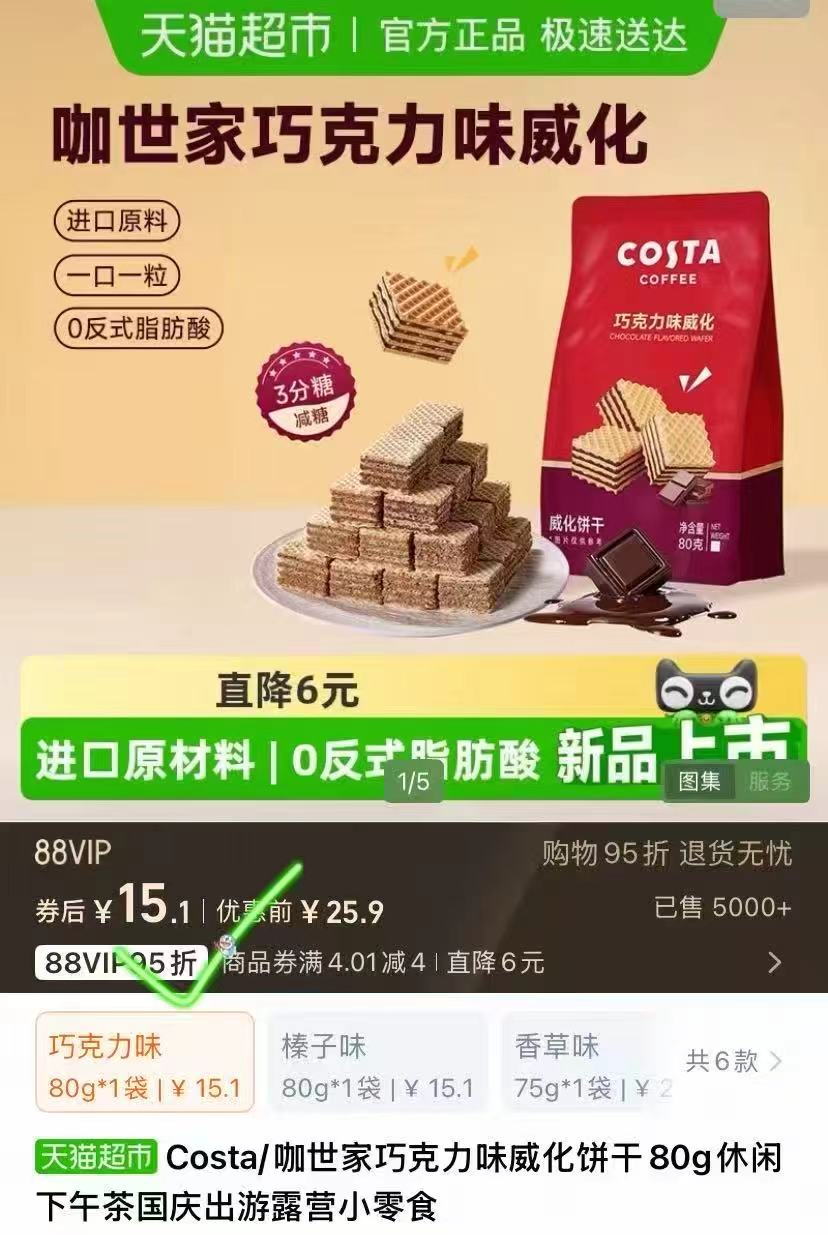Viewport: 828px width, 1235px height.
Task: Switch to the 服务 tab
Action: click(x=770, y=781)
